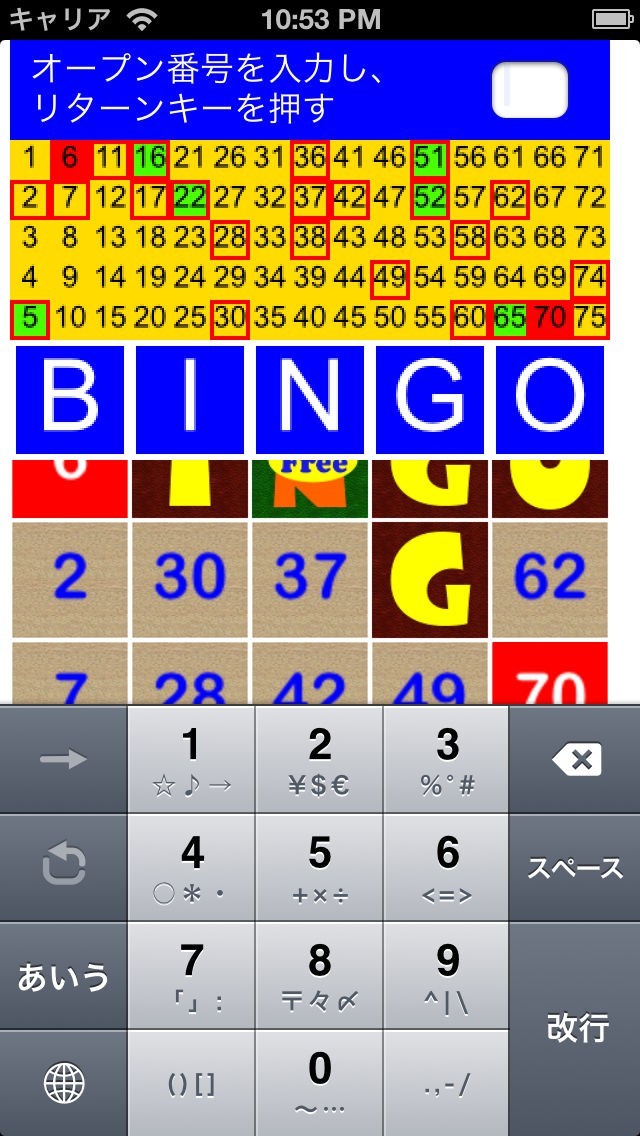The width and height of the screenshot is (640, 1136).
Task: Delete the last digit with backspace
Action: (x=575, y=760)
